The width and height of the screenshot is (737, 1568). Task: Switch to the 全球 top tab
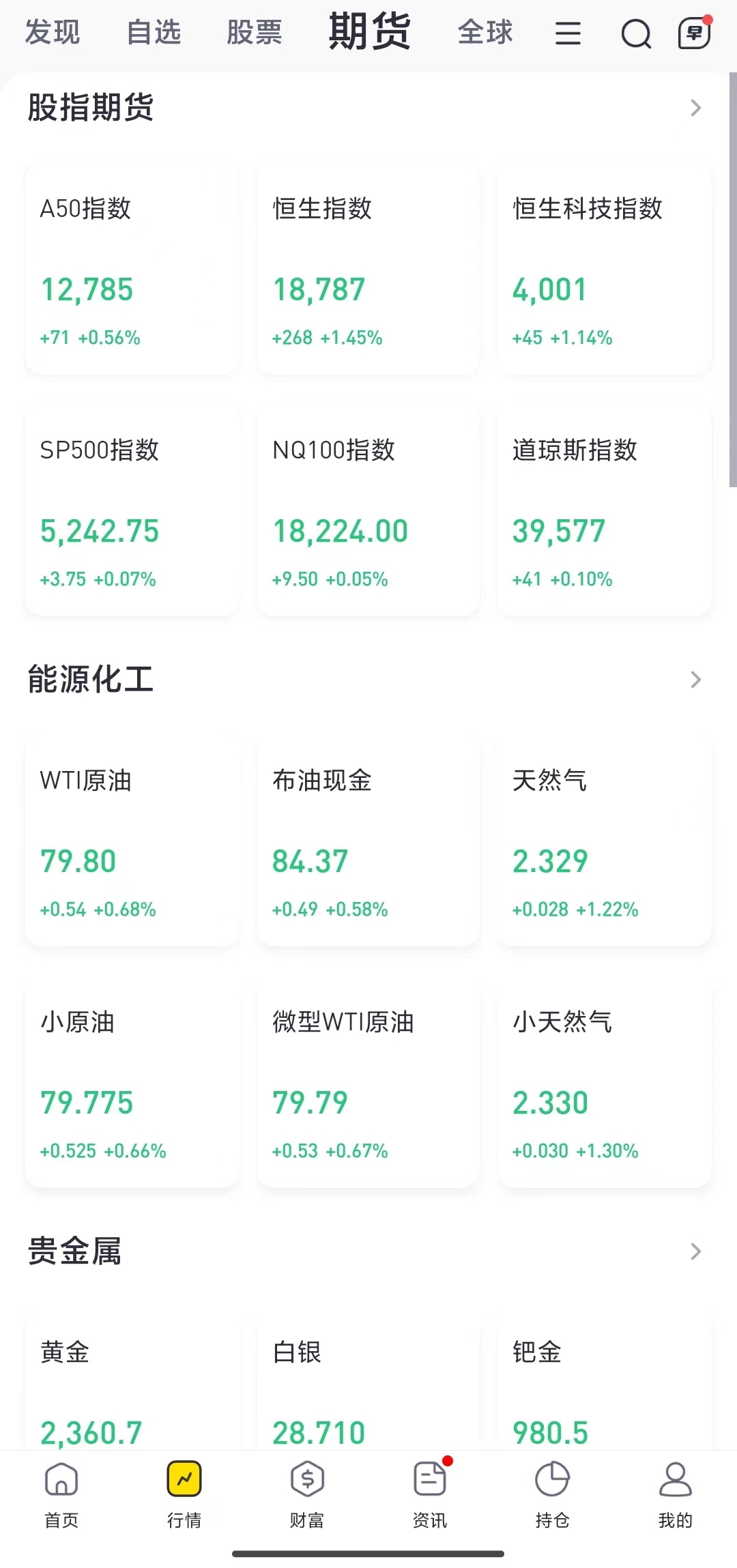[x=485, y=32]
